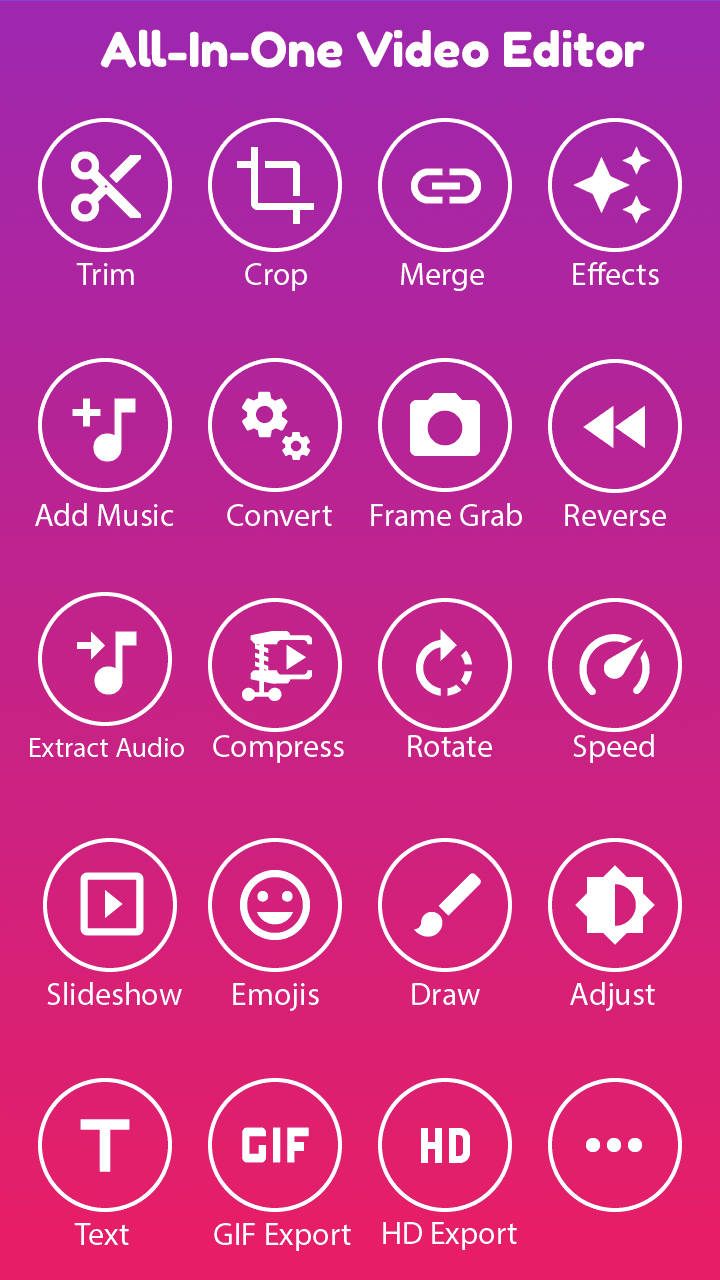Start GIF Export

tap(275, 1145)
